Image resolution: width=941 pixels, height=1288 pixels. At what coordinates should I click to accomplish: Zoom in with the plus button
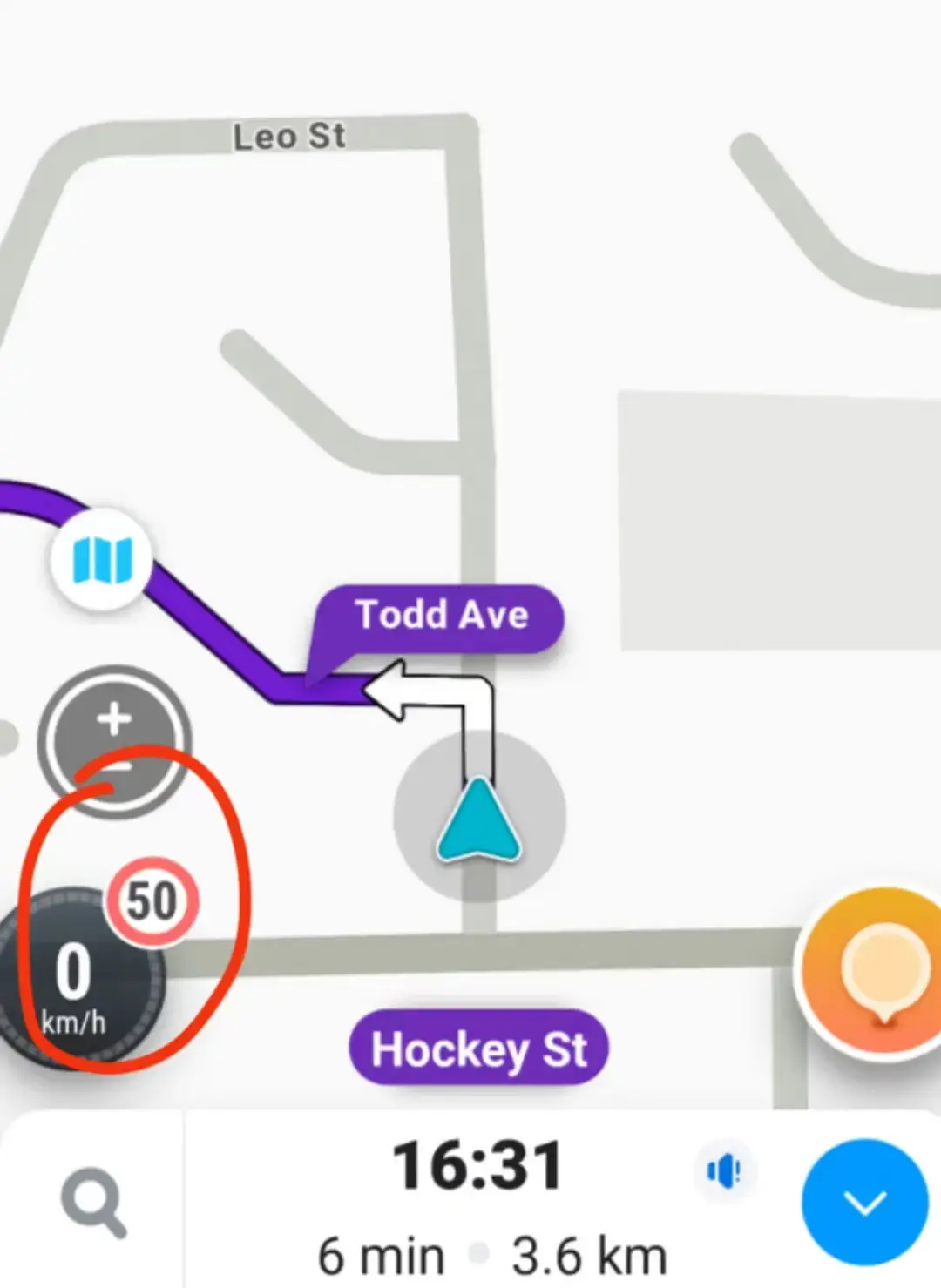click(x=114, y=719)
